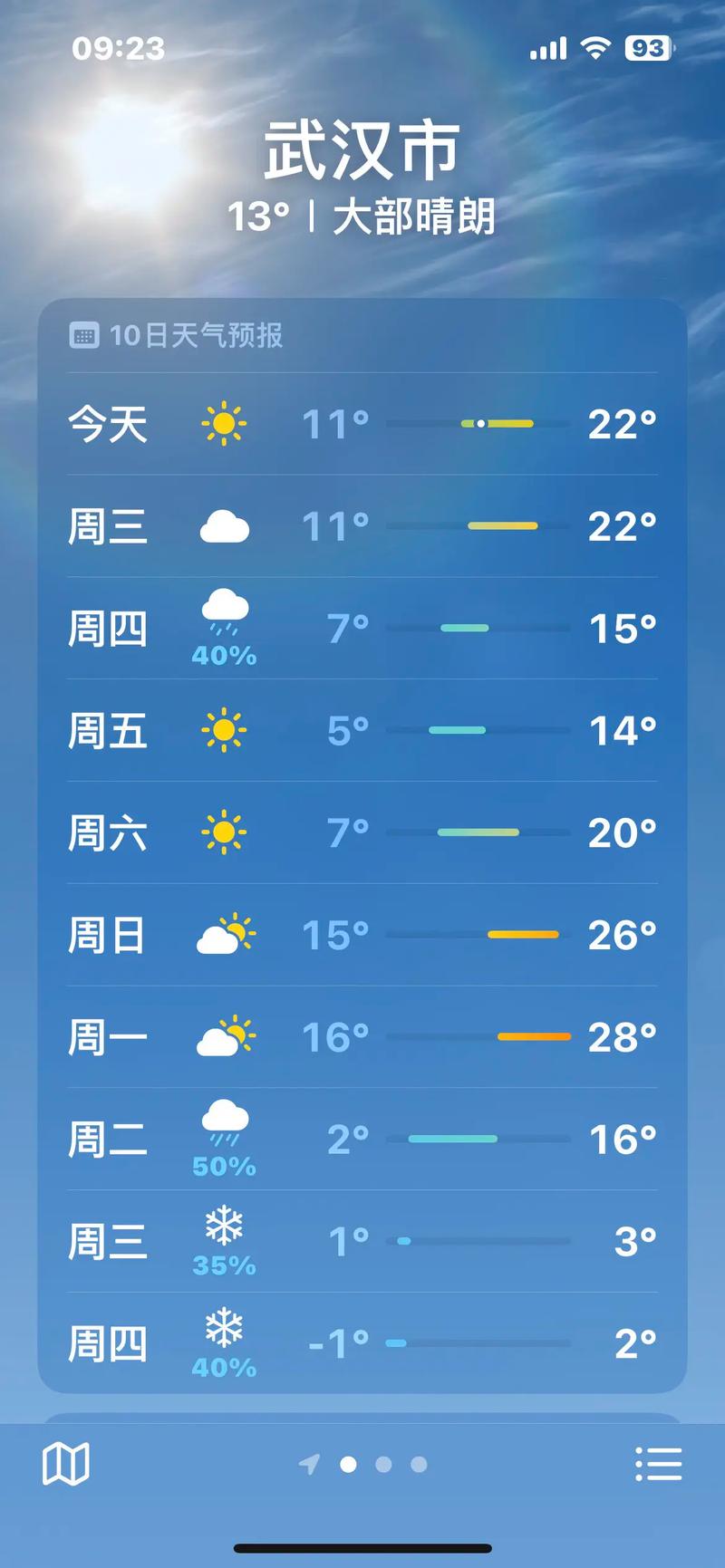This screenshot has height=1568, width=725.
Task: Tap the partly cloudy icon on 周日
Action: point(224,933)
